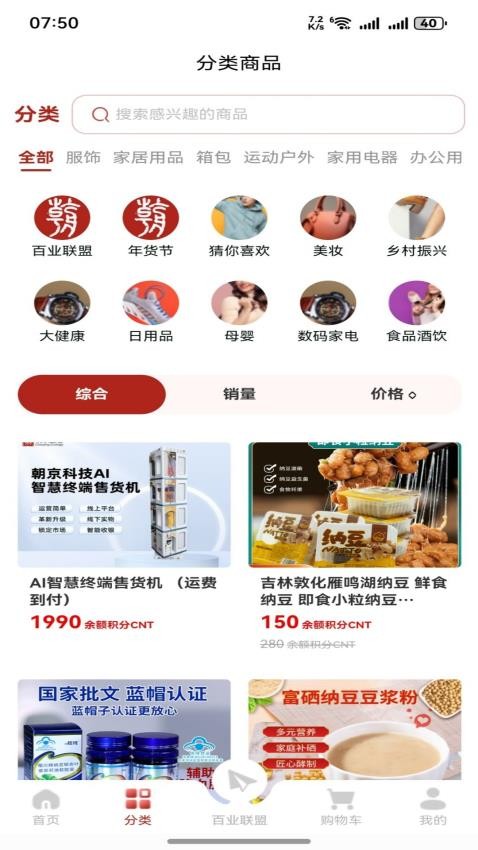Open the 家用电器 category tab
This screenshot has width=478, height=850.
coord(362,158)
